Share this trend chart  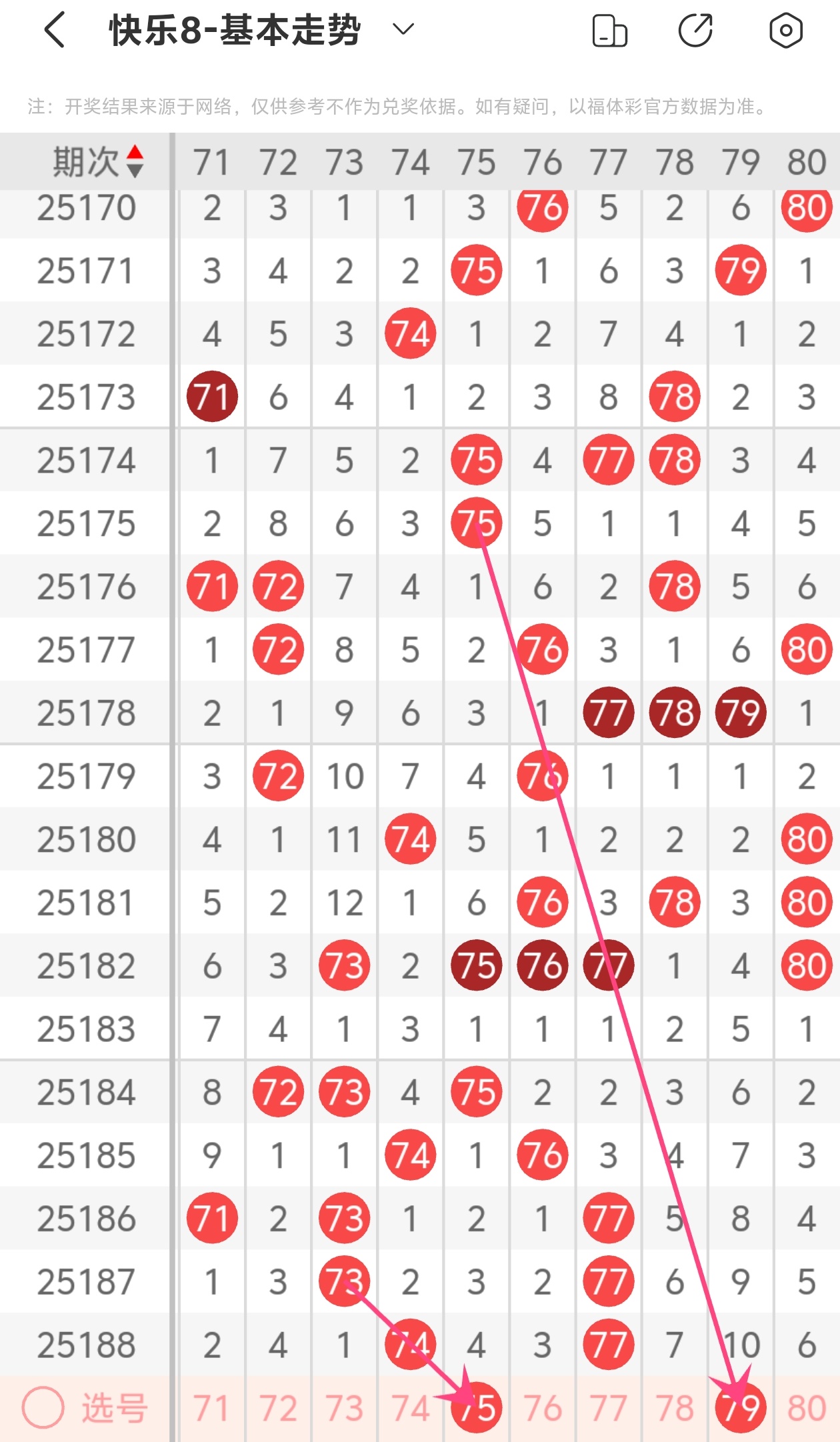(695, 31)
